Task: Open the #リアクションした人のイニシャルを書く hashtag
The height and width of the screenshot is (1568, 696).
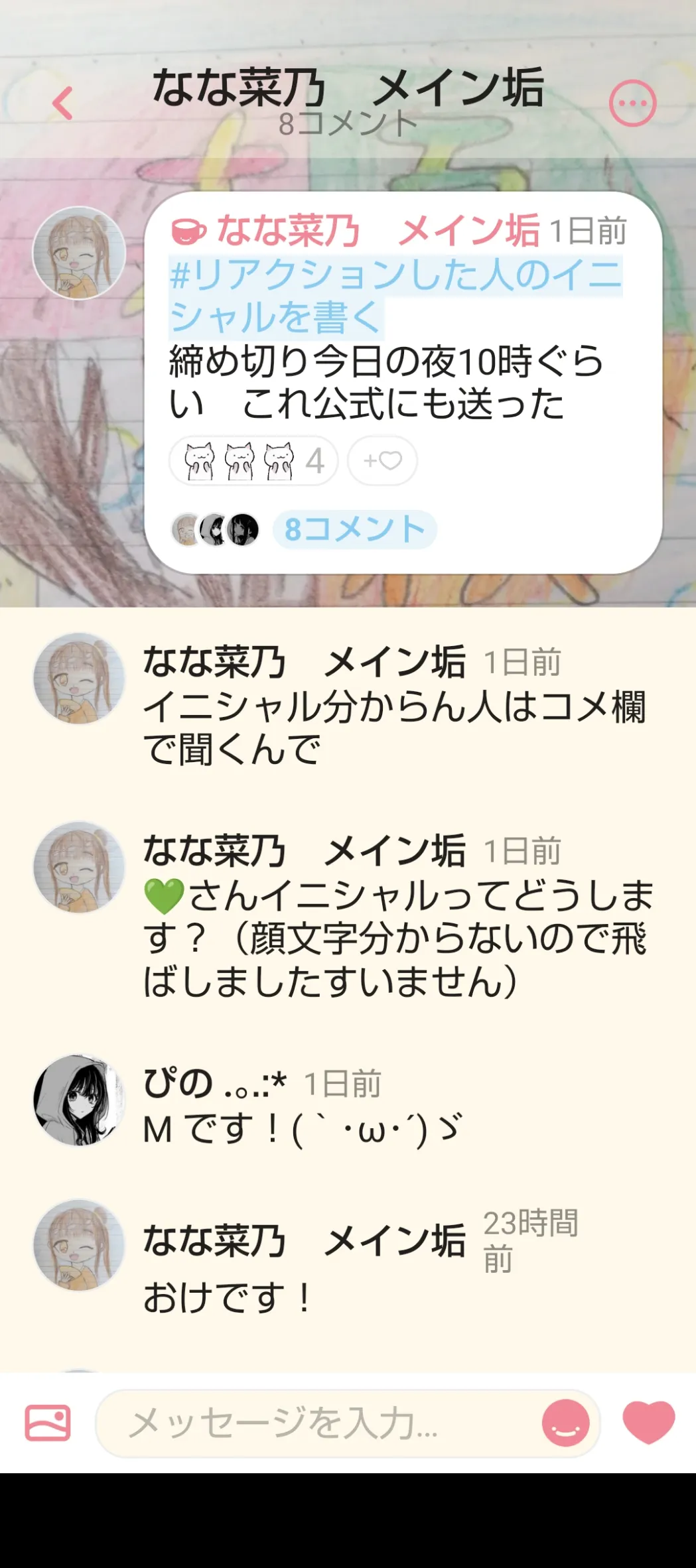Action: [395, 295]
